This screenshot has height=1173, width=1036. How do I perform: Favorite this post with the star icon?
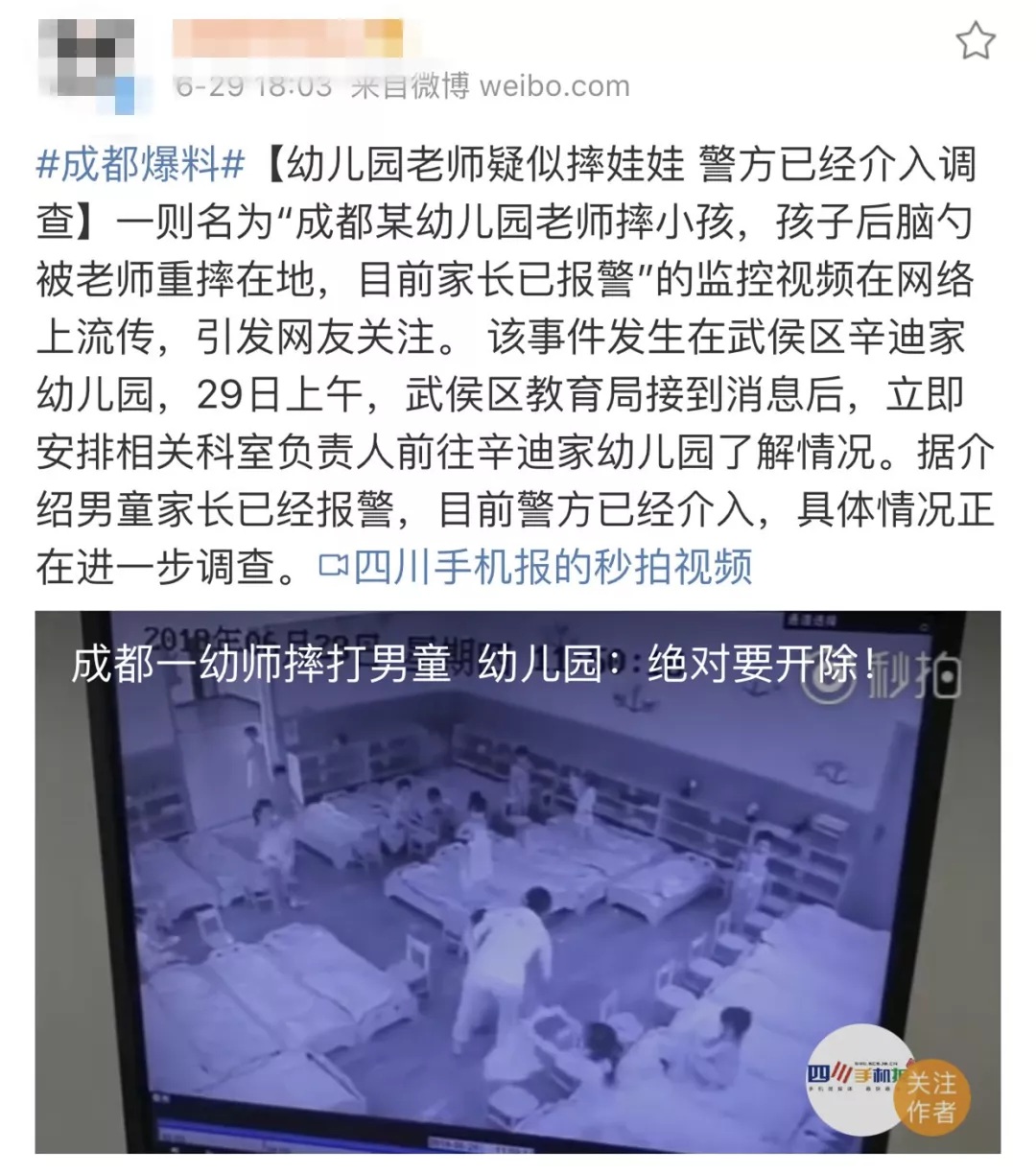point(975,41)
